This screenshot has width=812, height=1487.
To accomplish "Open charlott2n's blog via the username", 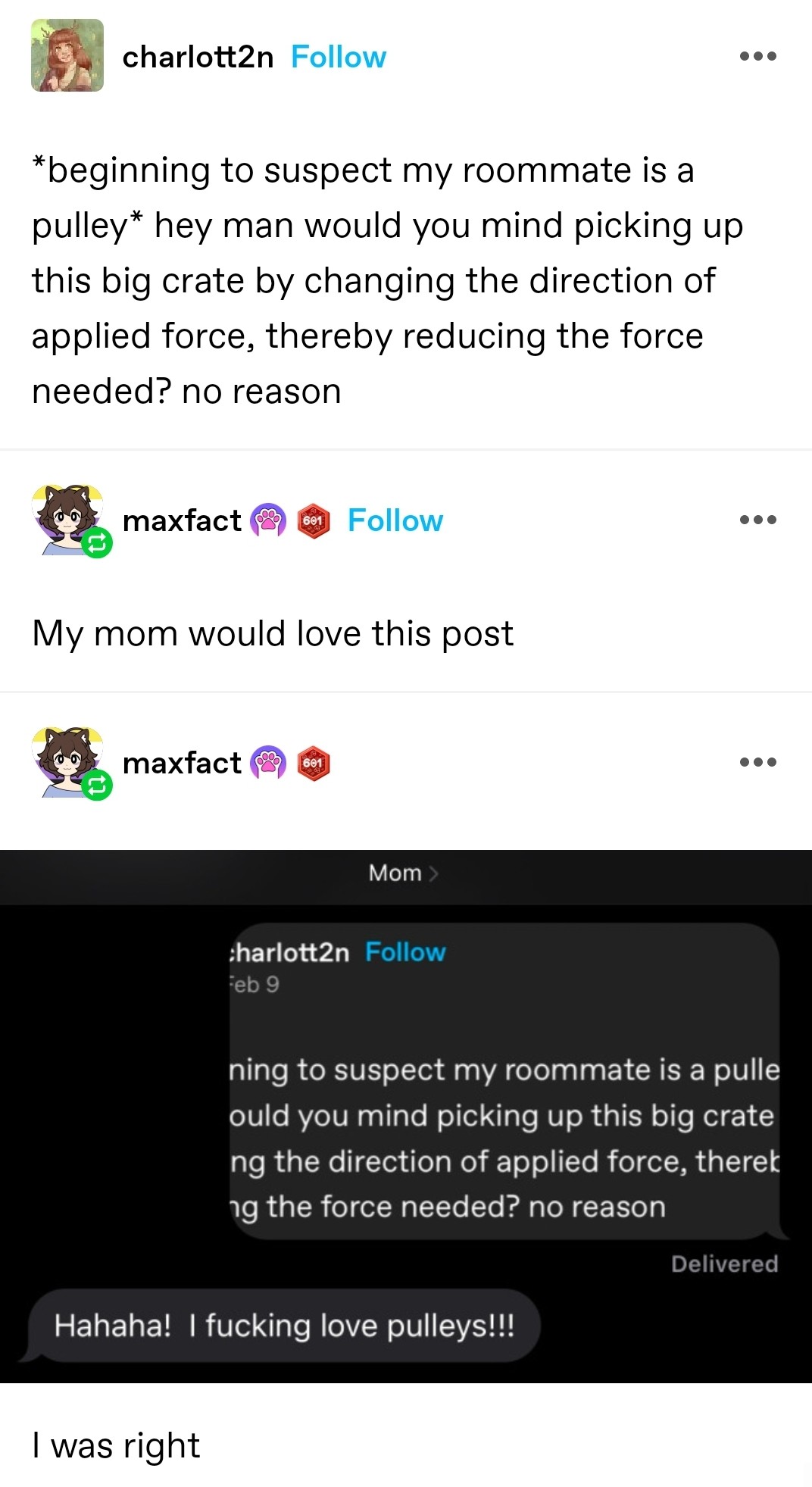I will 198,57.
